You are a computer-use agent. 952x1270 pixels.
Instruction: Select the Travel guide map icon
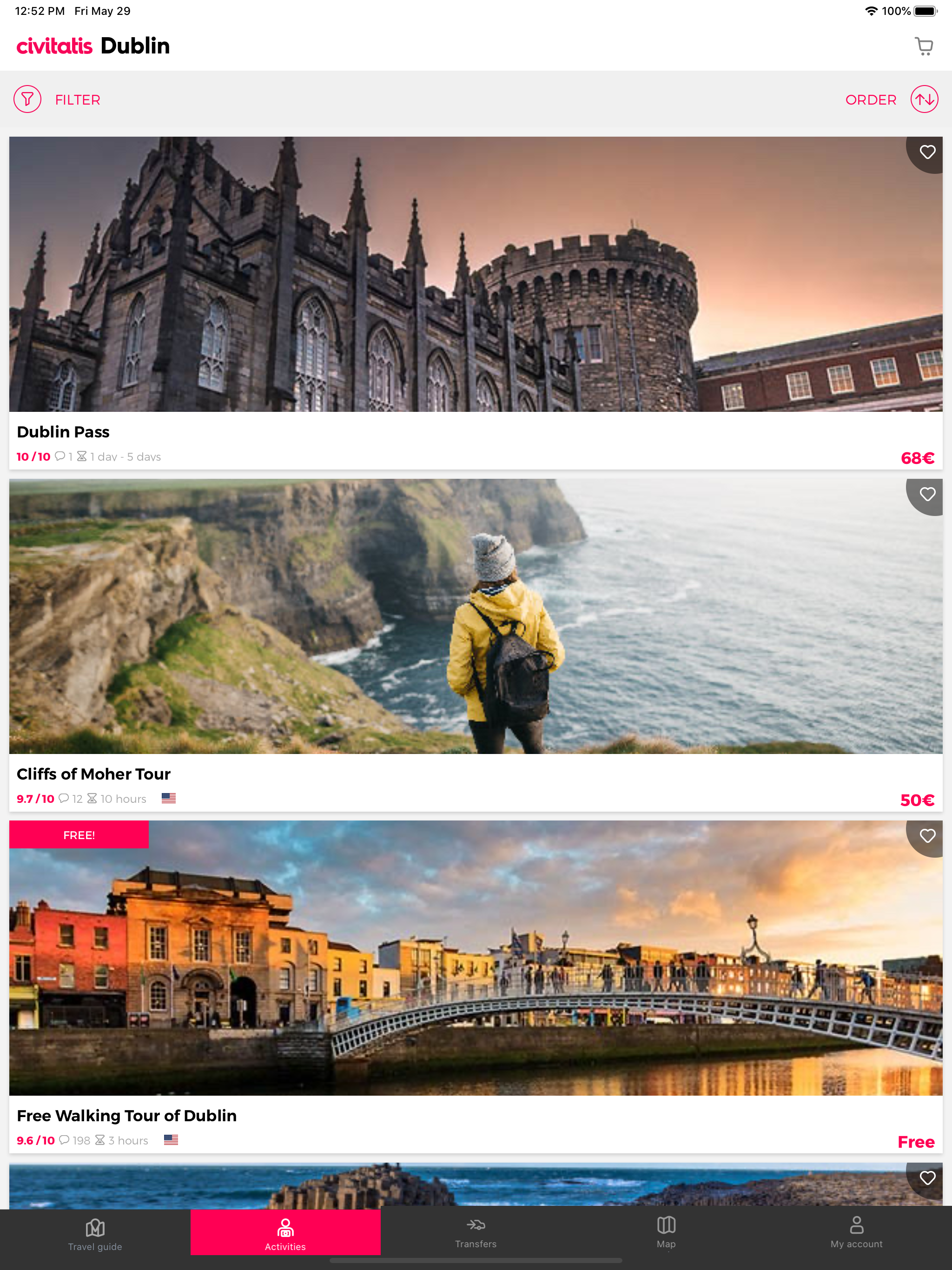[x=95, y=1226]
